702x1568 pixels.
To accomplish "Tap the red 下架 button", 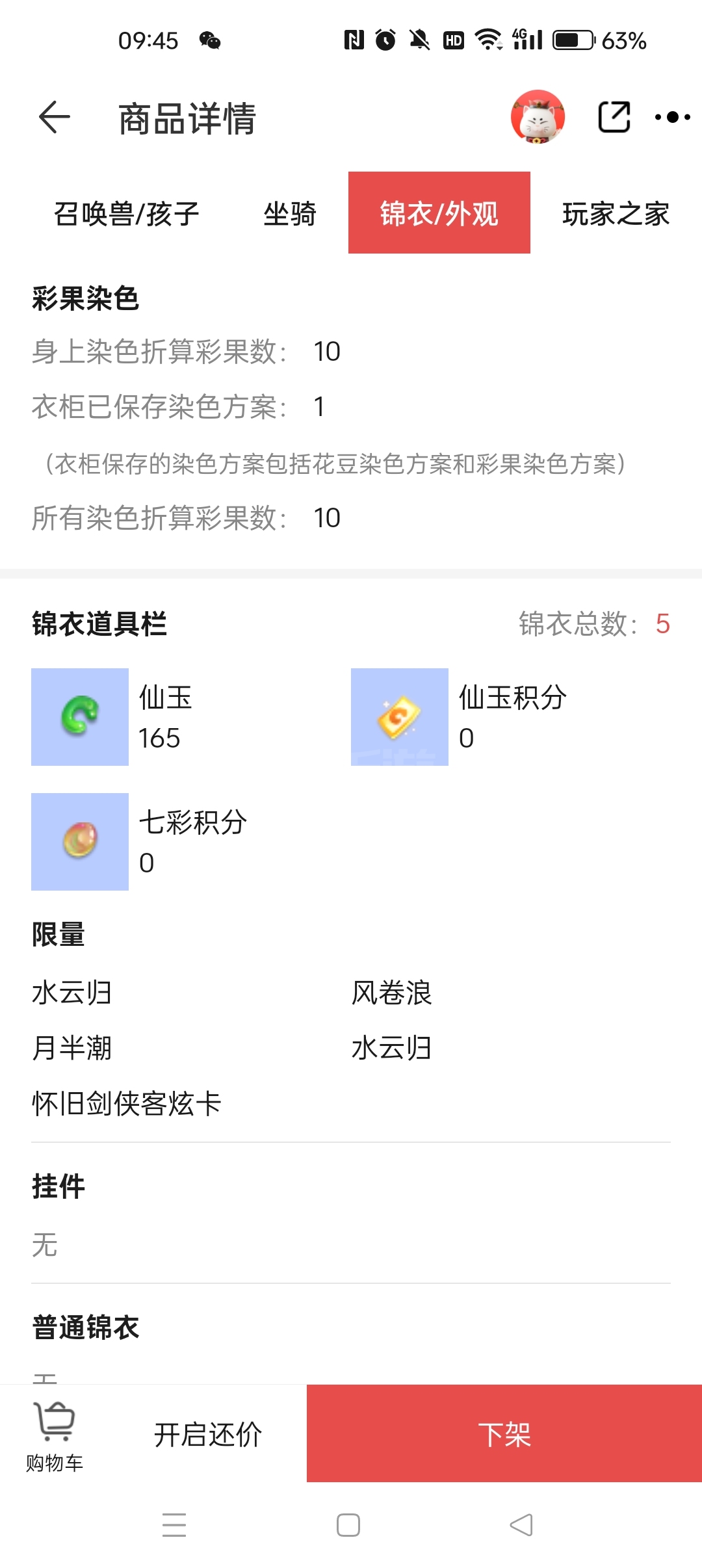I will coord(504,1433).
